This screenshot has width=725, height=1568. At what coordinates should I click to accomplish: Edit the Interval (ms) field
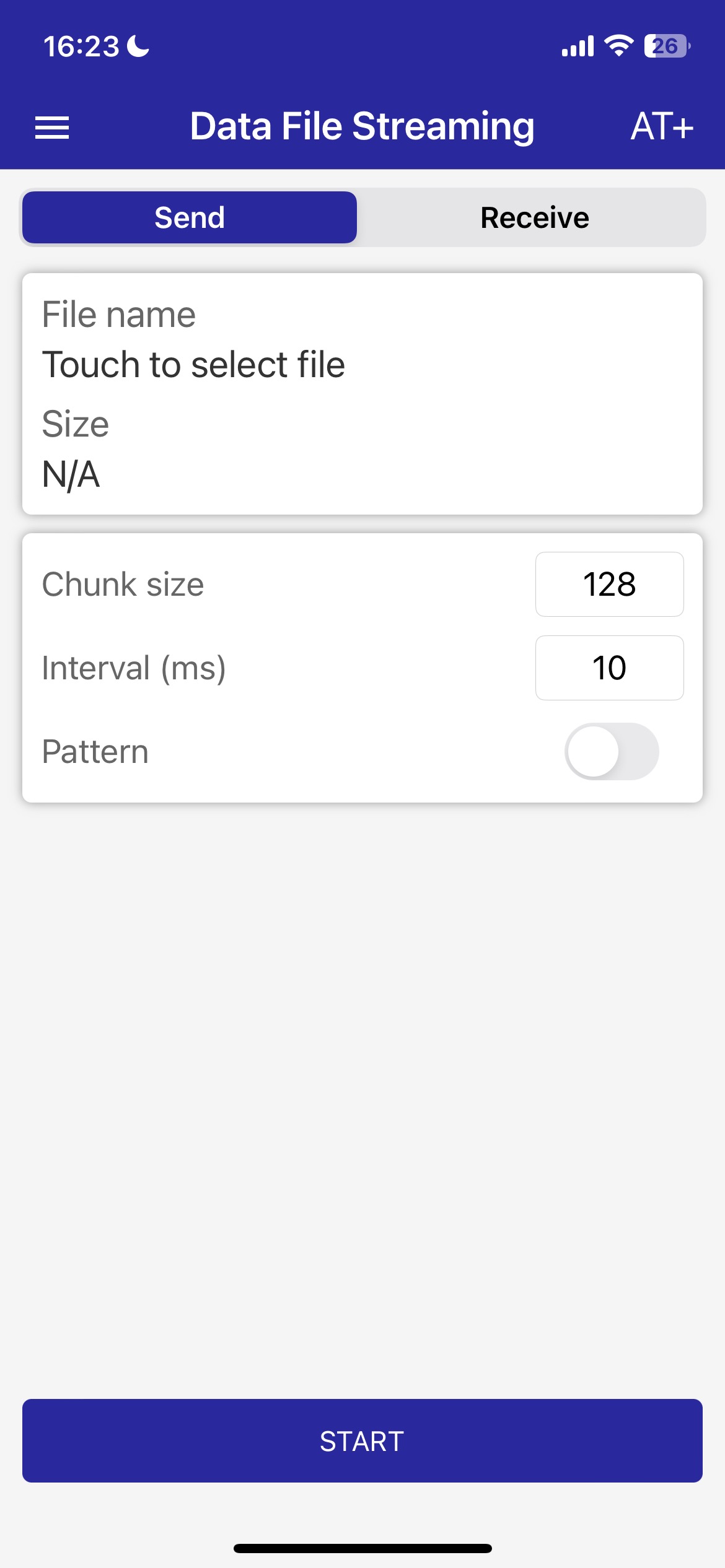click(609, 668)
